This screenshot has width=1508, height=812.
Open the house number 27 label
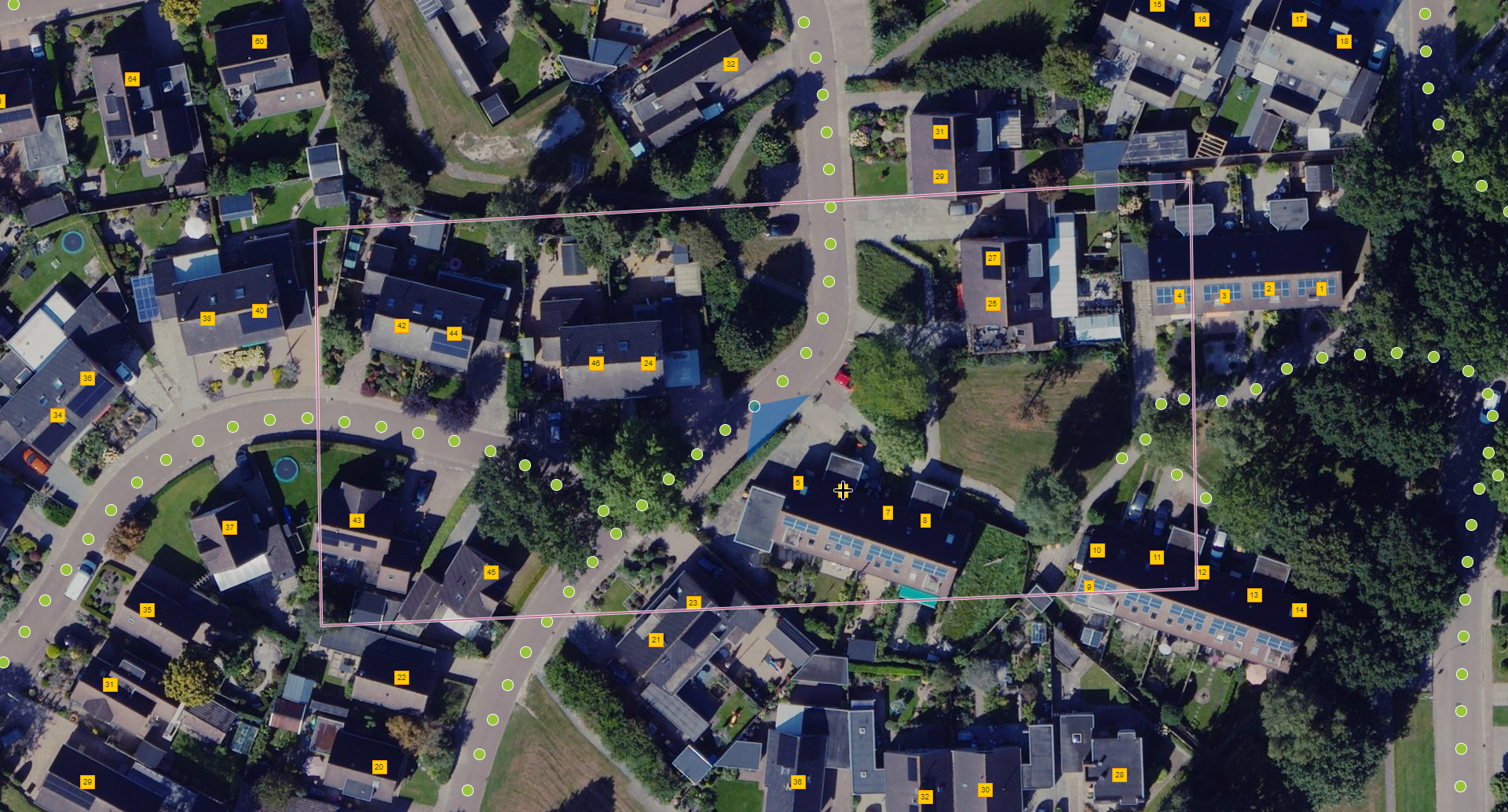coord(992,258)
